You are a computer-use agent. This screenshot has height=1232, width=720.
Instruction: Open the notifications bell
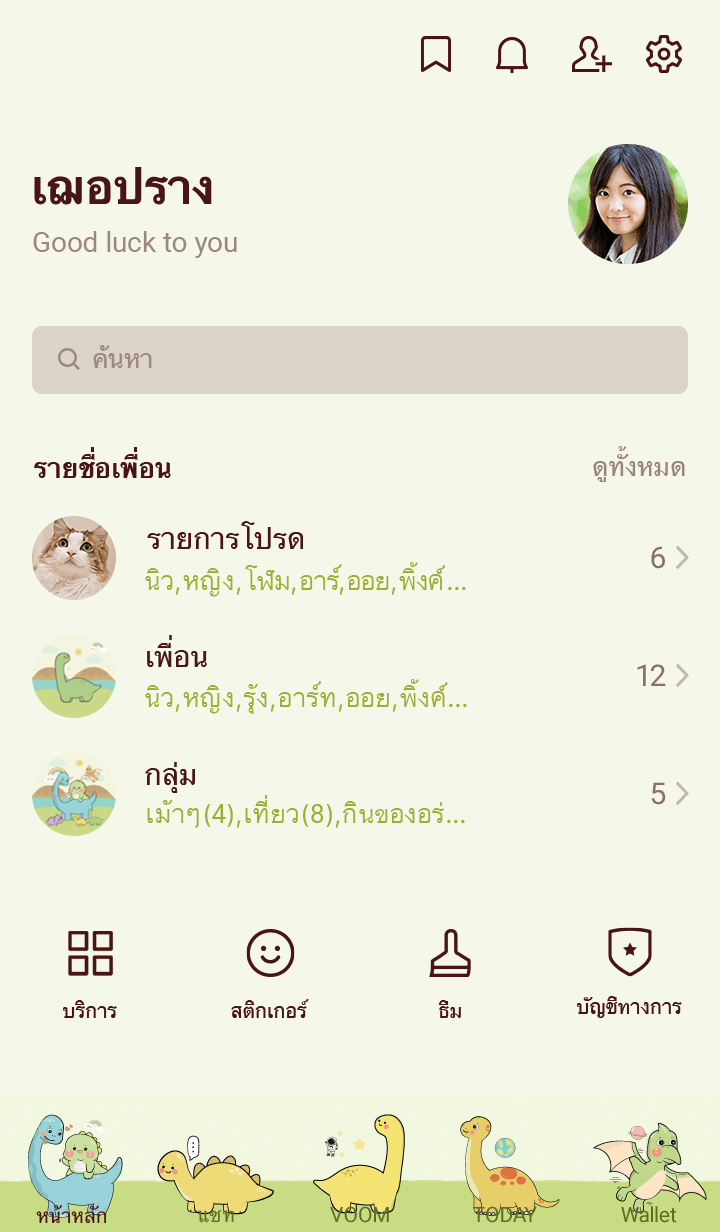512,54
